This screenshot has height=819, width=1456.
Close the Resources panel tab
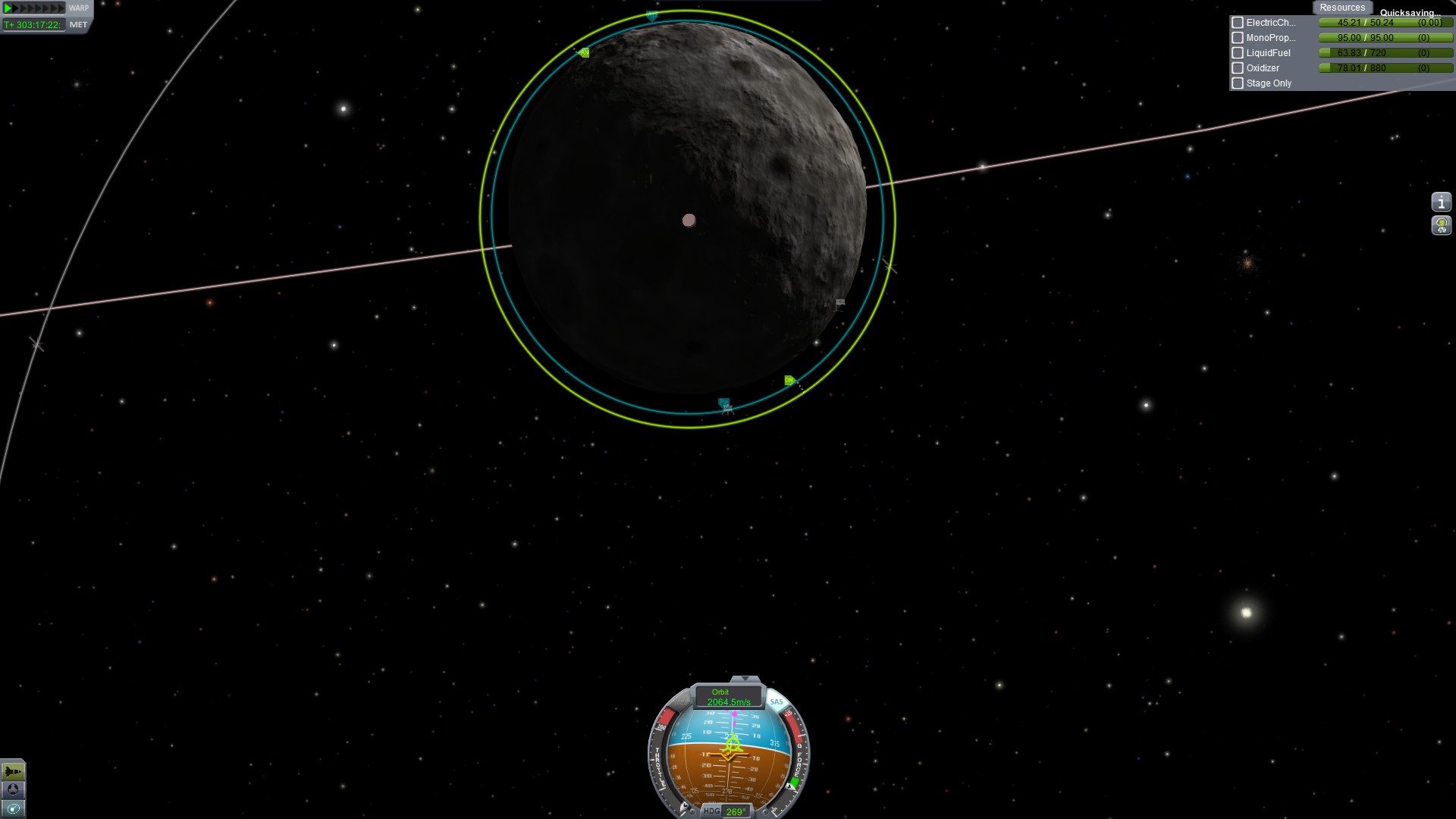click(1341, 8)
